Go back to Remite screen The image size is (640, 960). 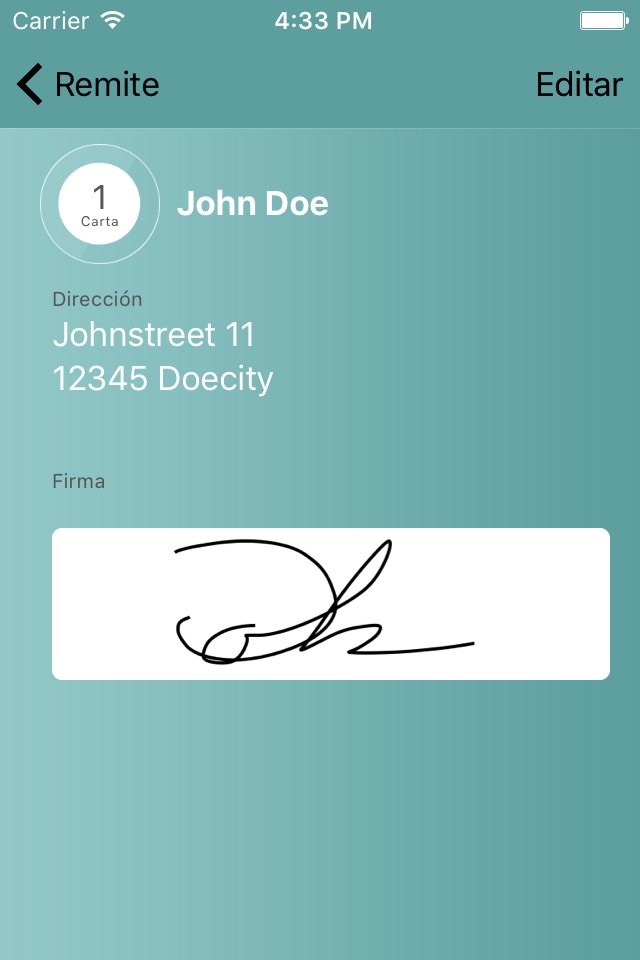(86, 85)
